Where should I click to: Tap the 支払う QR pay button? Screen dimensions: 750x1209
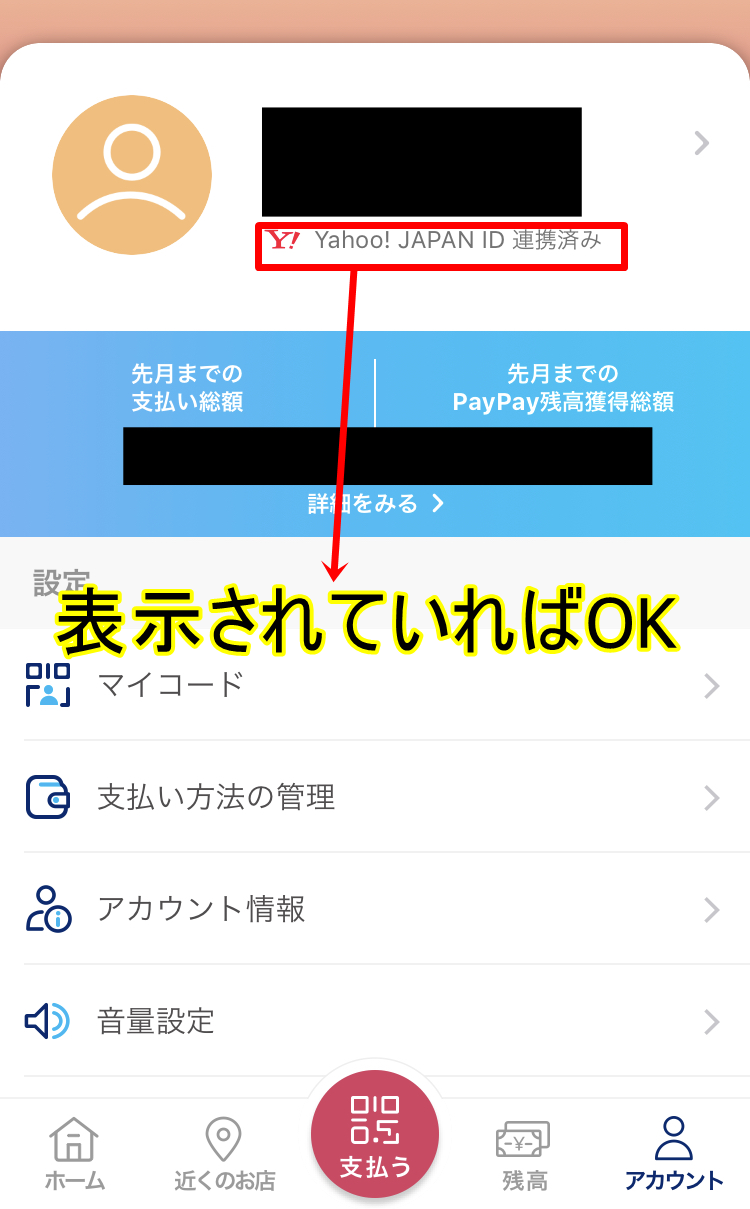[x=375, y=1133]
